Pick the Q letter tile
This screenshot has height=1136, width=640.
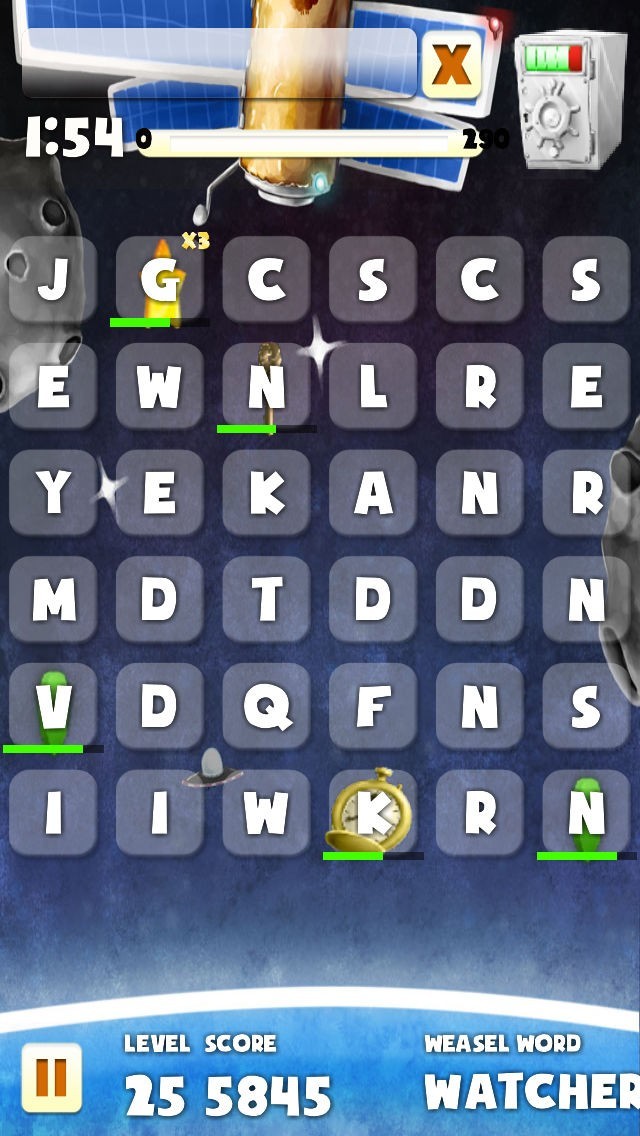[266, 705]
